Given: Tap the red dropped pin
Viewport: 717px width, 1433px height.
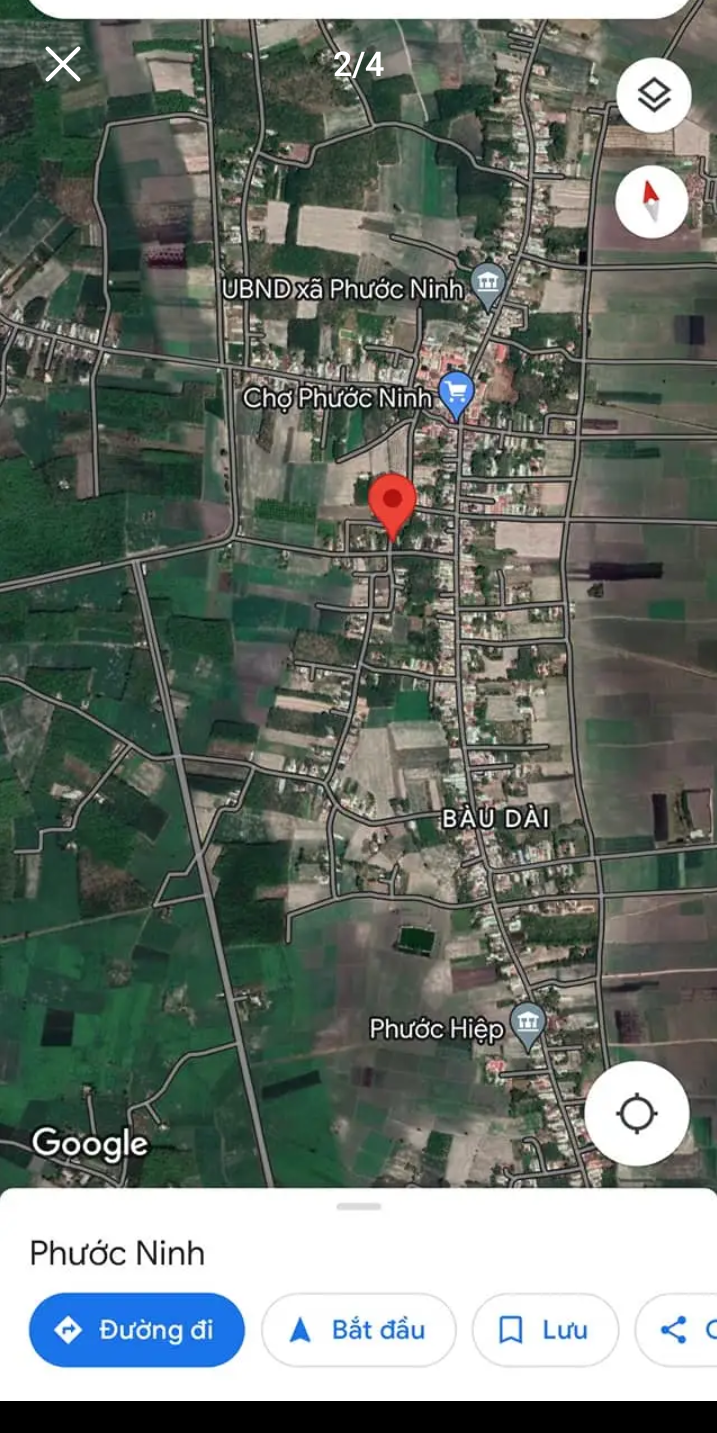Looking at the screenshot, I should 393,506.
